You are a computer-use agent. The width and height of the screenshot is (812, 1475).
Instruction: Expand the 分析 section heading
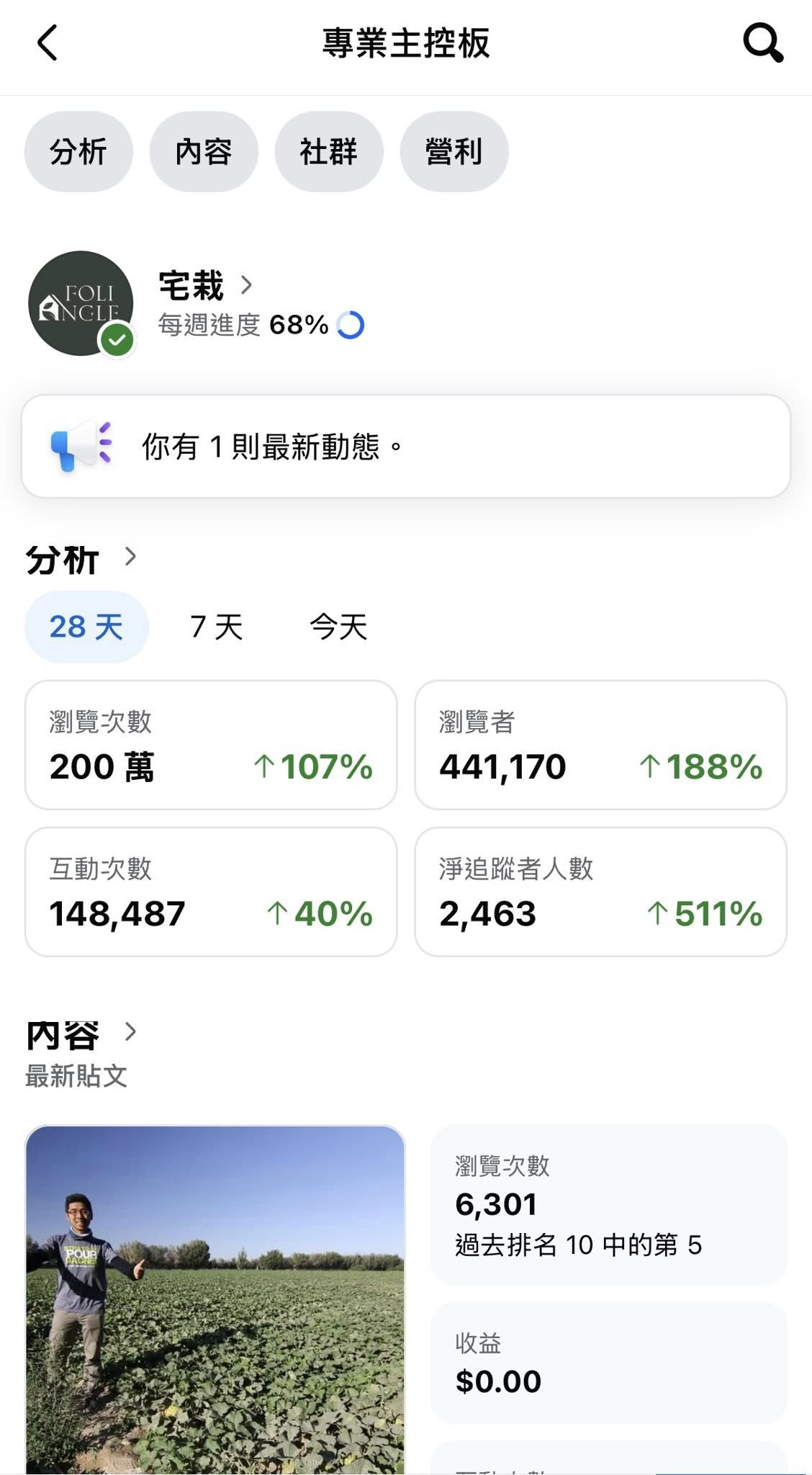81,559
